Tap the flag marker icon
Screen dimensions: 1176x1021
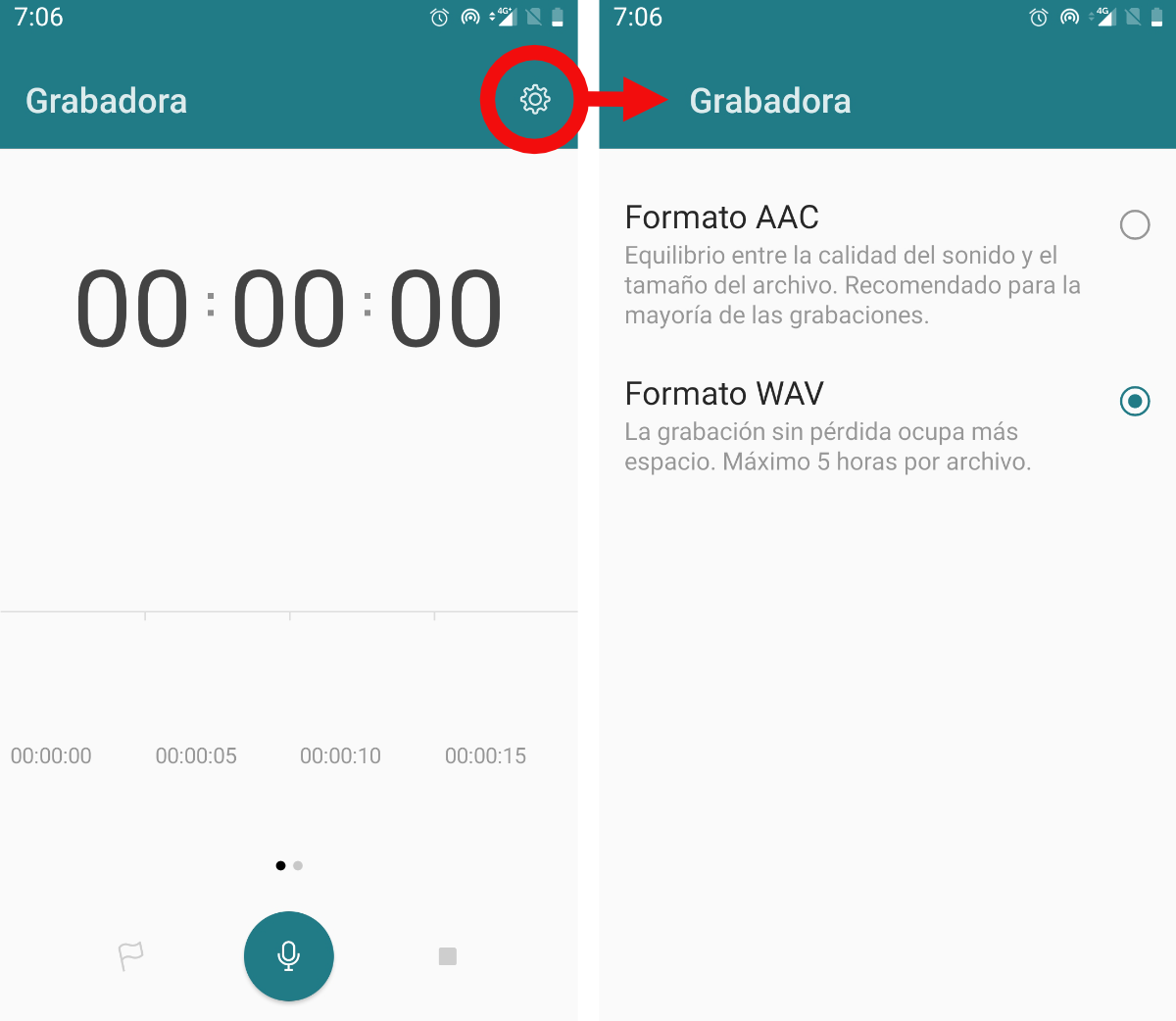[x=130, y=955]
